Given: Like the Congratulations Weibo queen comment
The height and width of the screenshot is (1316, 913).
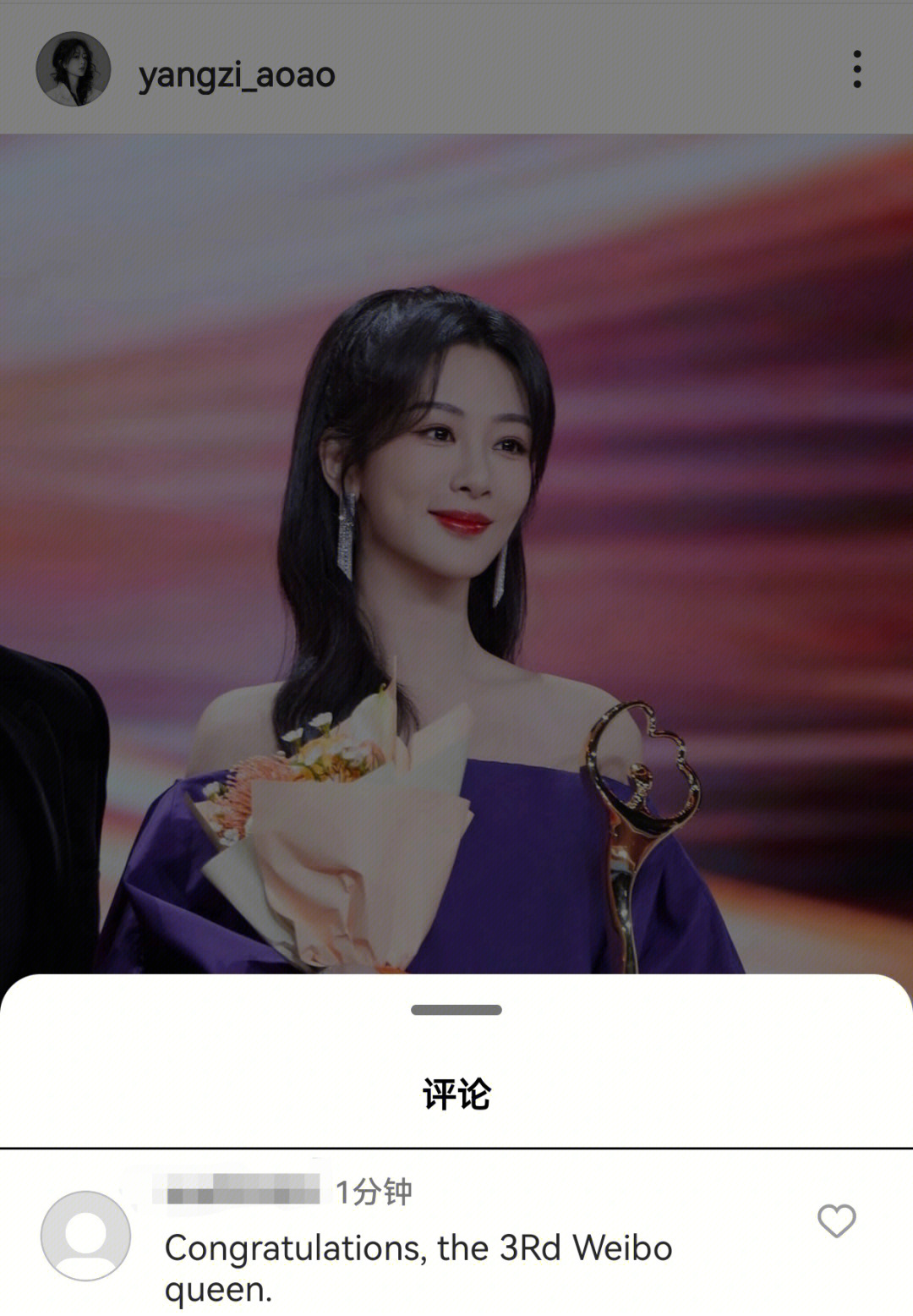Looking at the screenshot, I should point(836,1220).
